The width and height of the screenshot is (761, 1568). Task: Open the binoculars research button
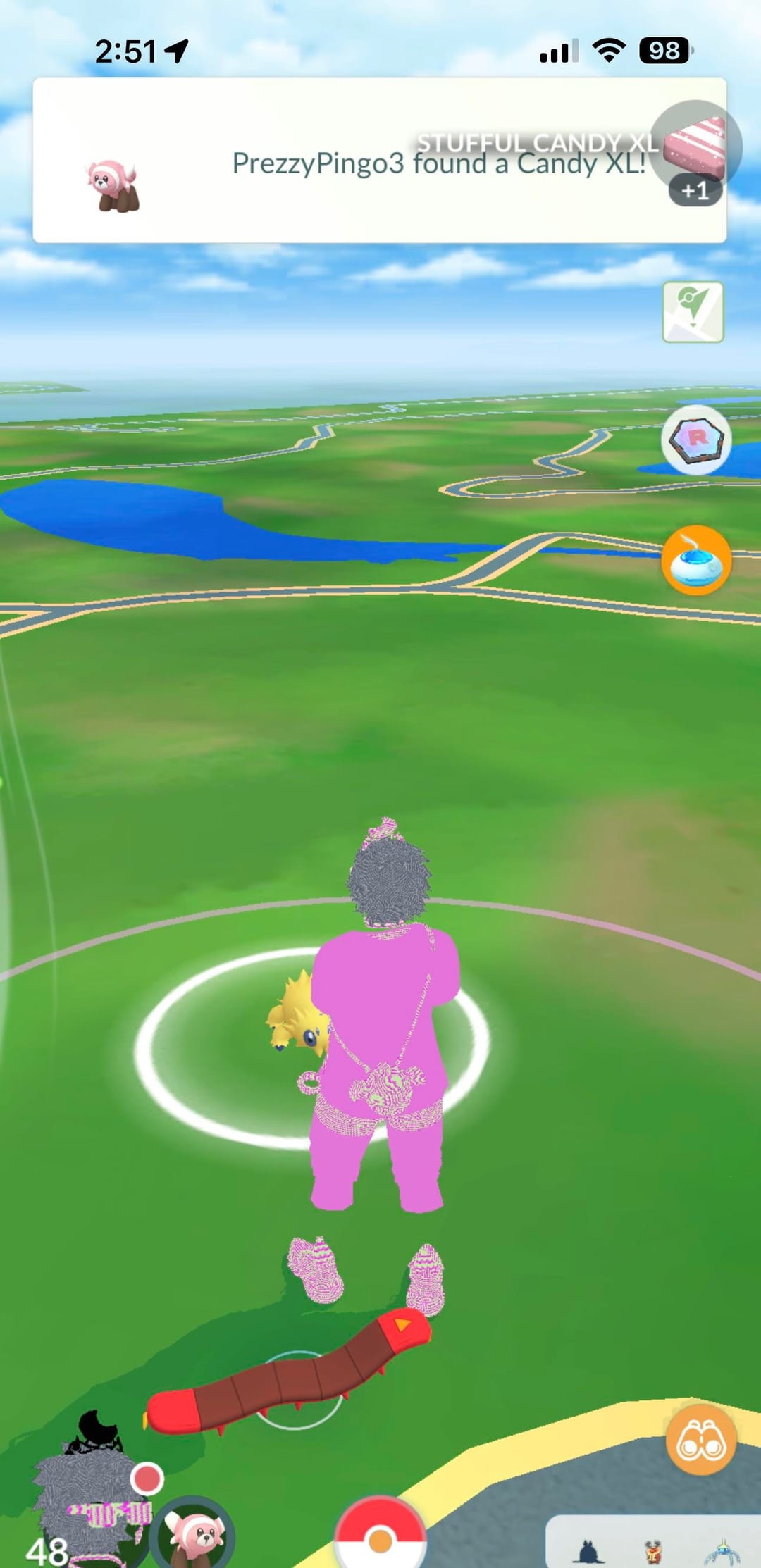pyautogui.click(x=700, y=1441)
